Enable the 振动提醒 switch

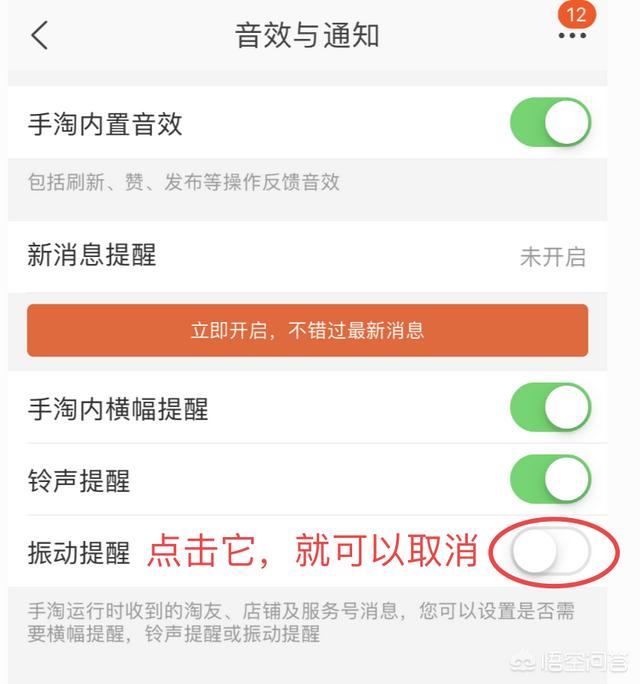550,551
